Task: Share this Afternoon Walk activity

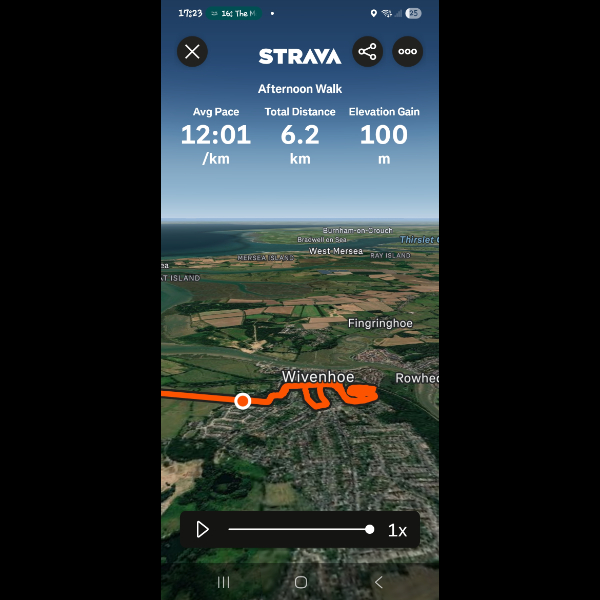Action: 367,52
